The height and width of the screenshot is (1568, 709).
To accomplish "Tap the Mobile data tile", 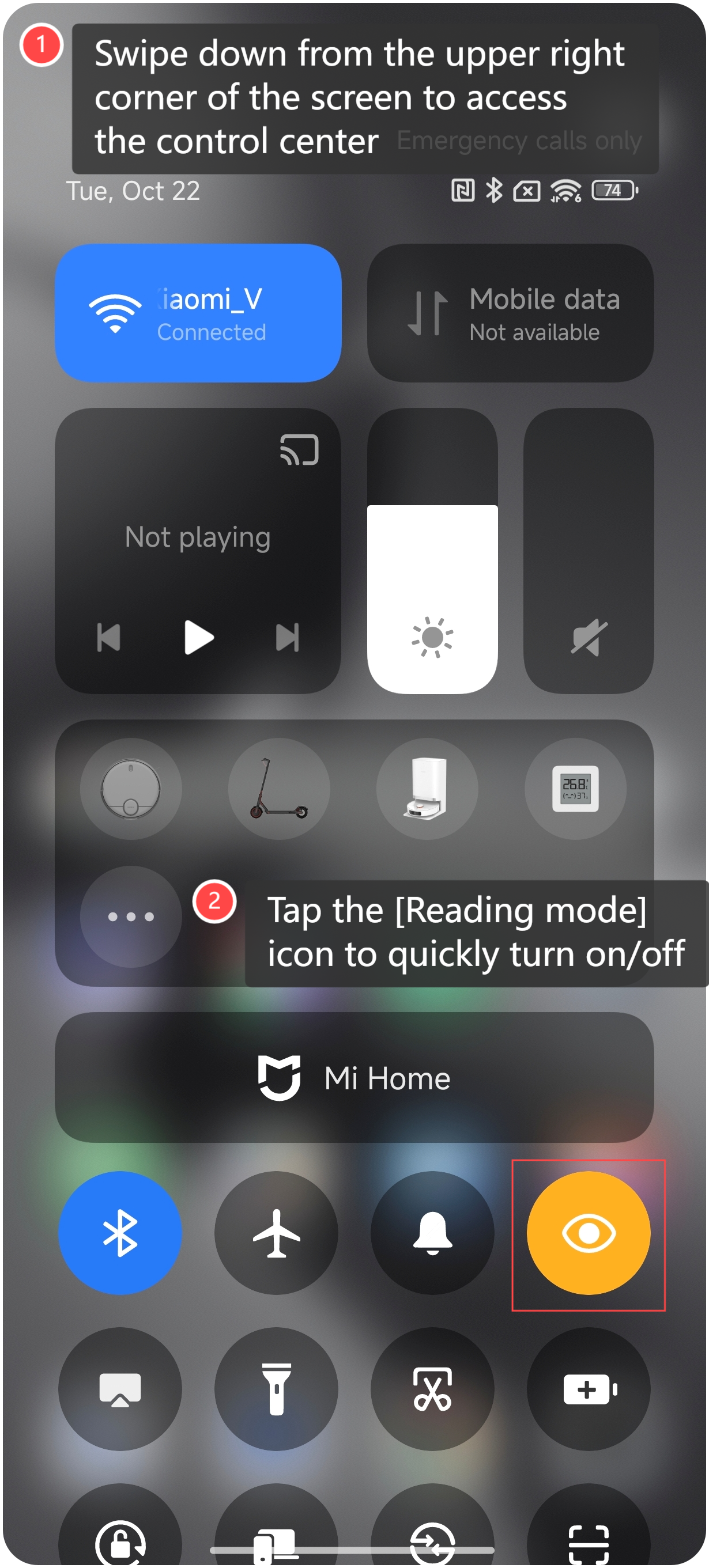I will coord(510,313).
